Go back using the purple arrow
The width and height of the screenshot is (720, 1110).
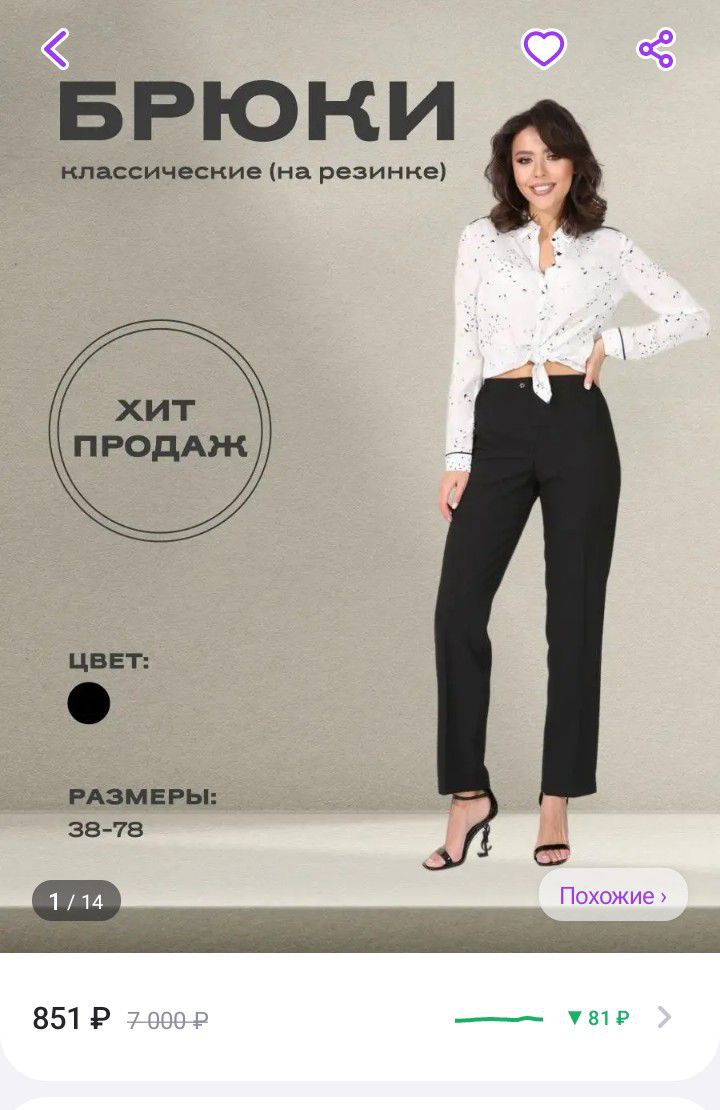[x=56, y=49]
